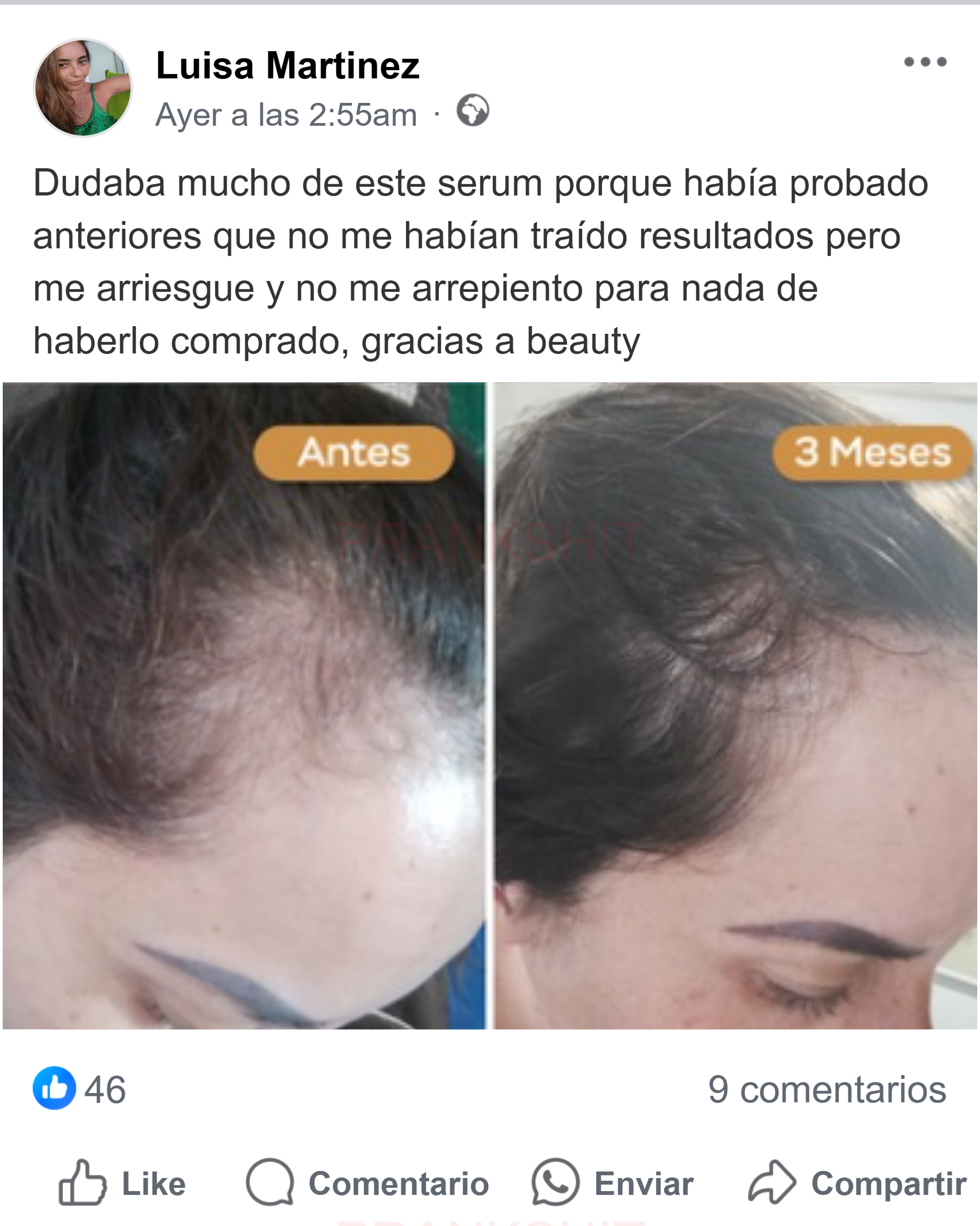The image size is (980, 1226).
Task: Share the post with Compartir
Action: (857, 1184)
